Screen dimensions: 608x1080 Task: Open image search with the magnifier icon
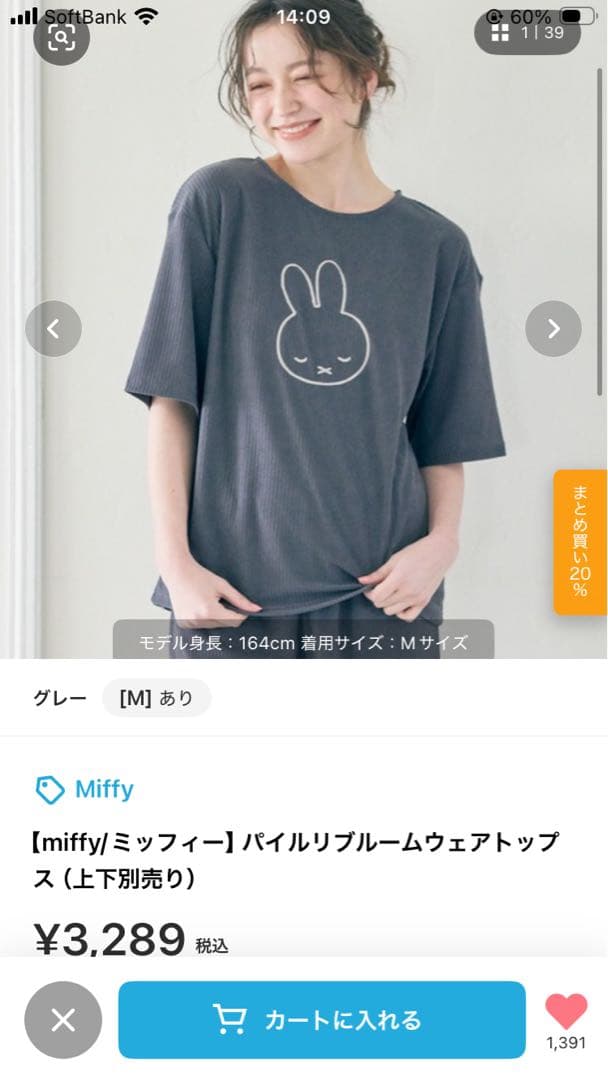click(62, 37)
